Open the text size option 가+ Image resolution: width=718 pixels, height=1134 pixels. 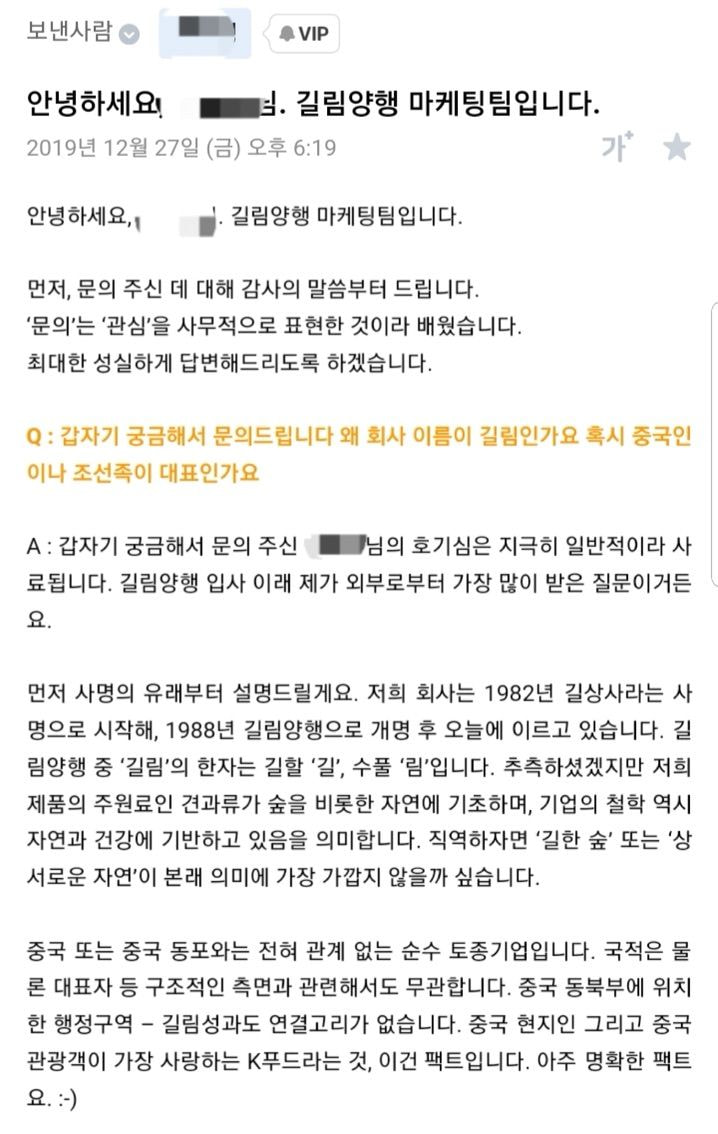[617, 148]
